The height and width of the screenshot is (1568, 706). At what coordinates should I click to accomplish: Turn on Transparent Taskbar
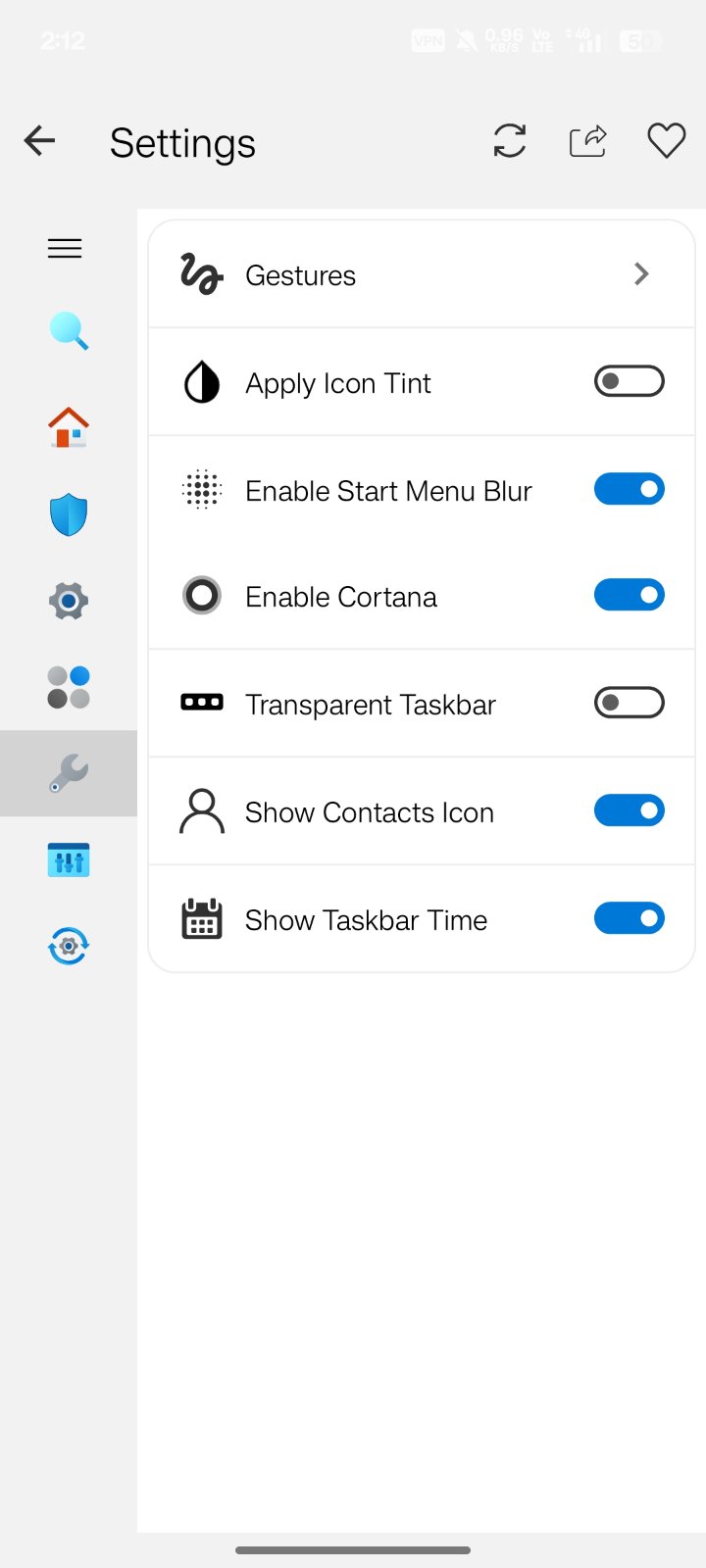coord(629,703)
